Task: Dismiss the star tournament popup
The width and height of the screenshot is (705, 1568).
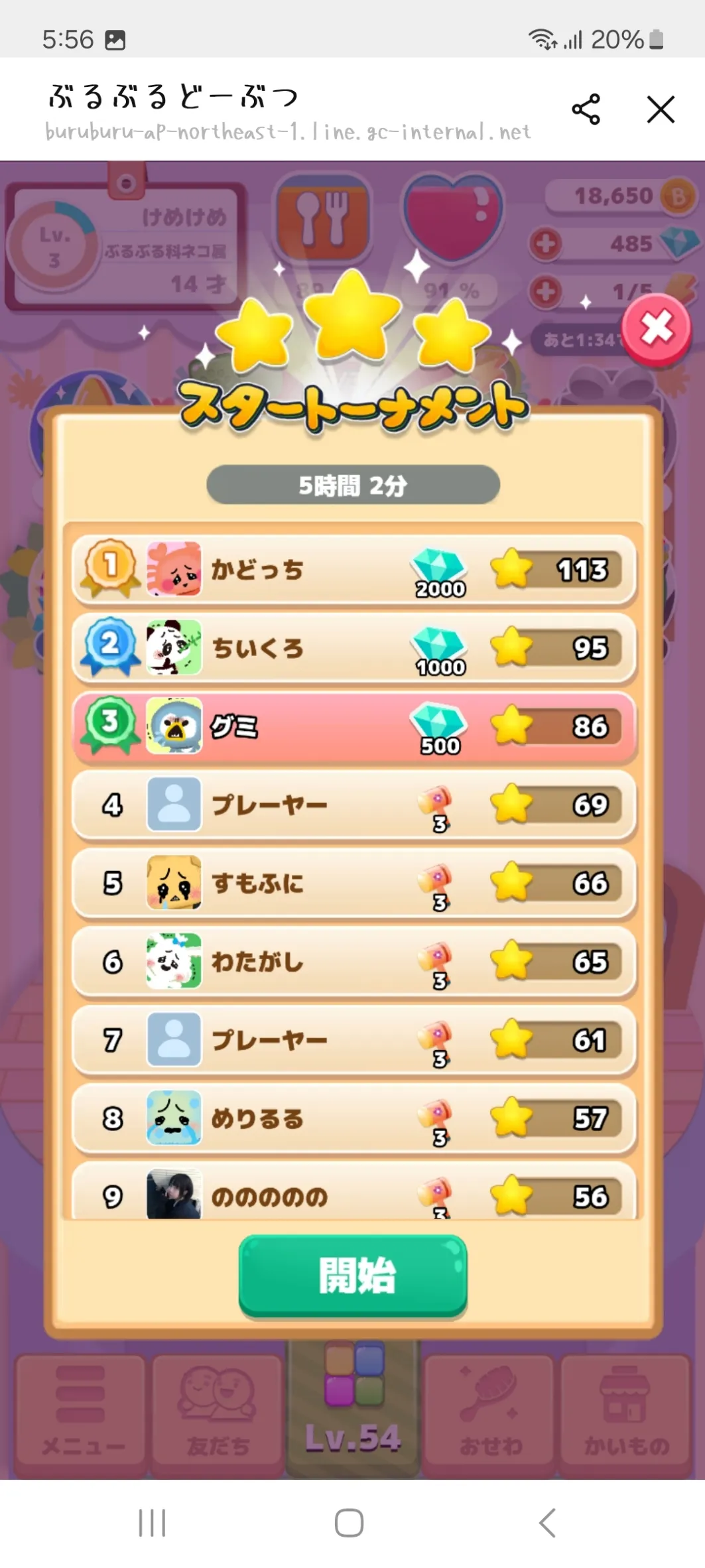Action: (x=656, y=328)
